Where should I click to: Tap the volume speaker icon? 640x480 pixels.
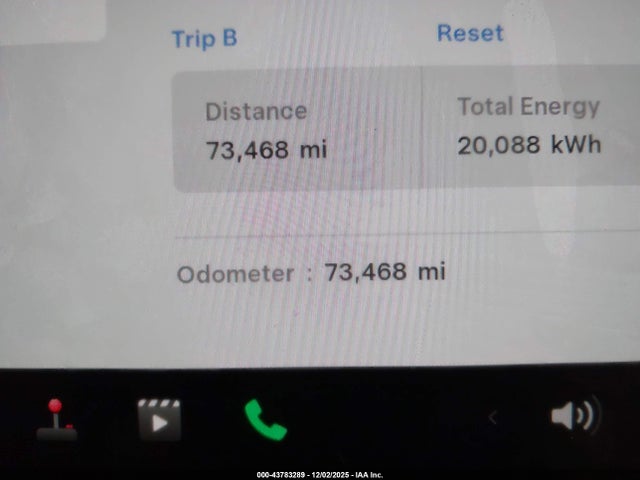click(x=575, y=416)
